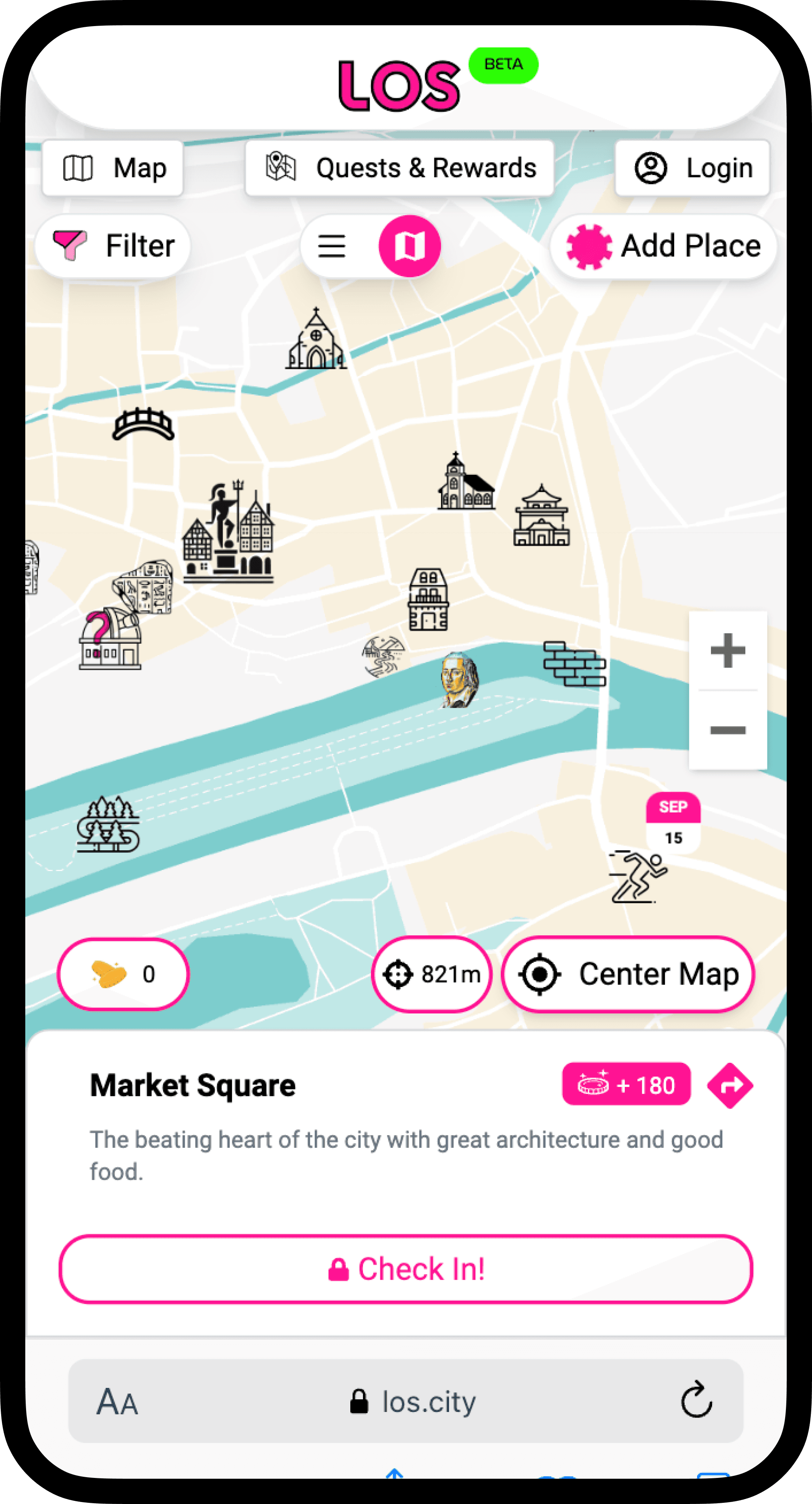Tap the Login button
The width and height of the screenshot is (812, 1504).
click(692, 168)
